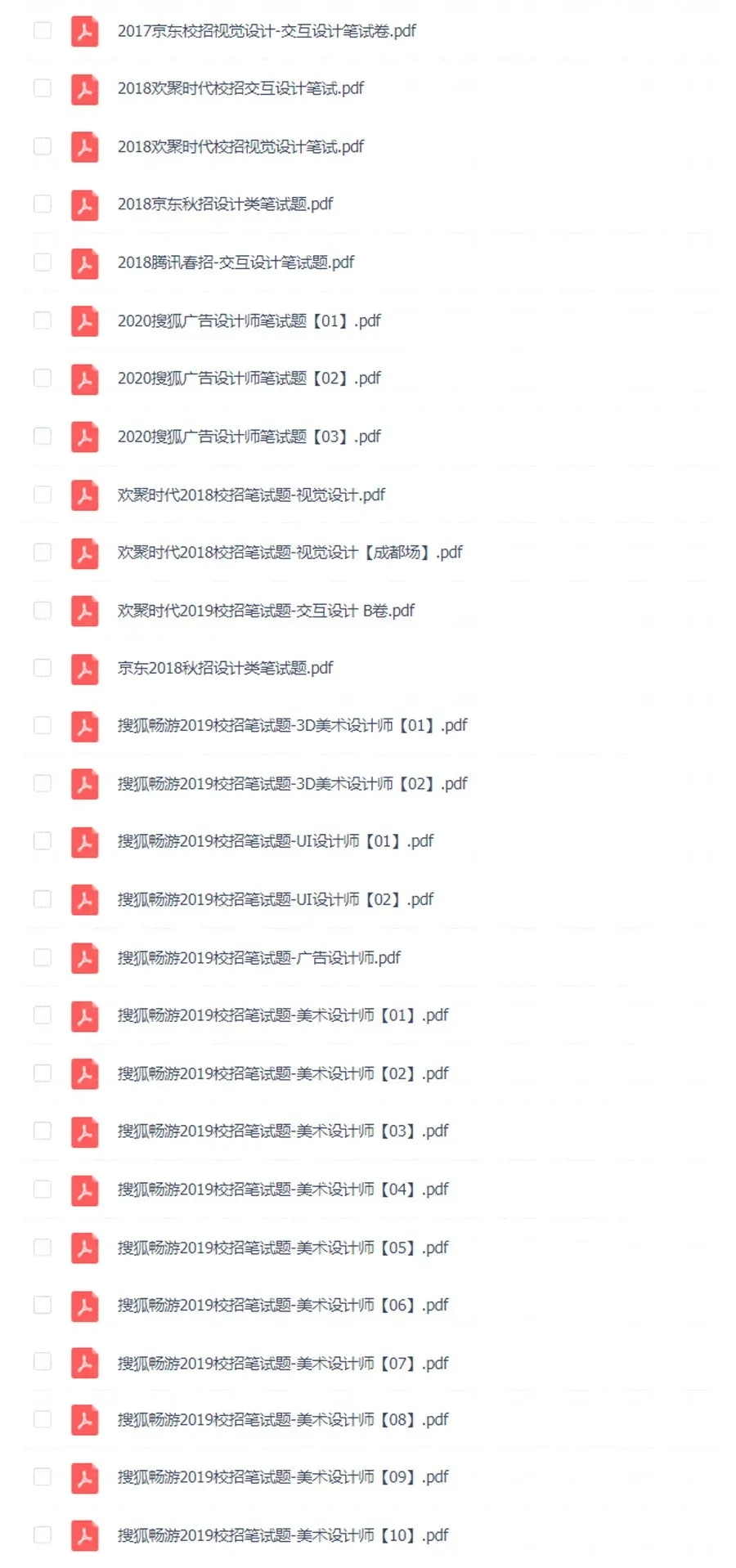The image size is (736, 1568).
Task: Tick the checkbox beside 2018京东秋招设计类笔试题.pdf
Action: pos(43,204)
